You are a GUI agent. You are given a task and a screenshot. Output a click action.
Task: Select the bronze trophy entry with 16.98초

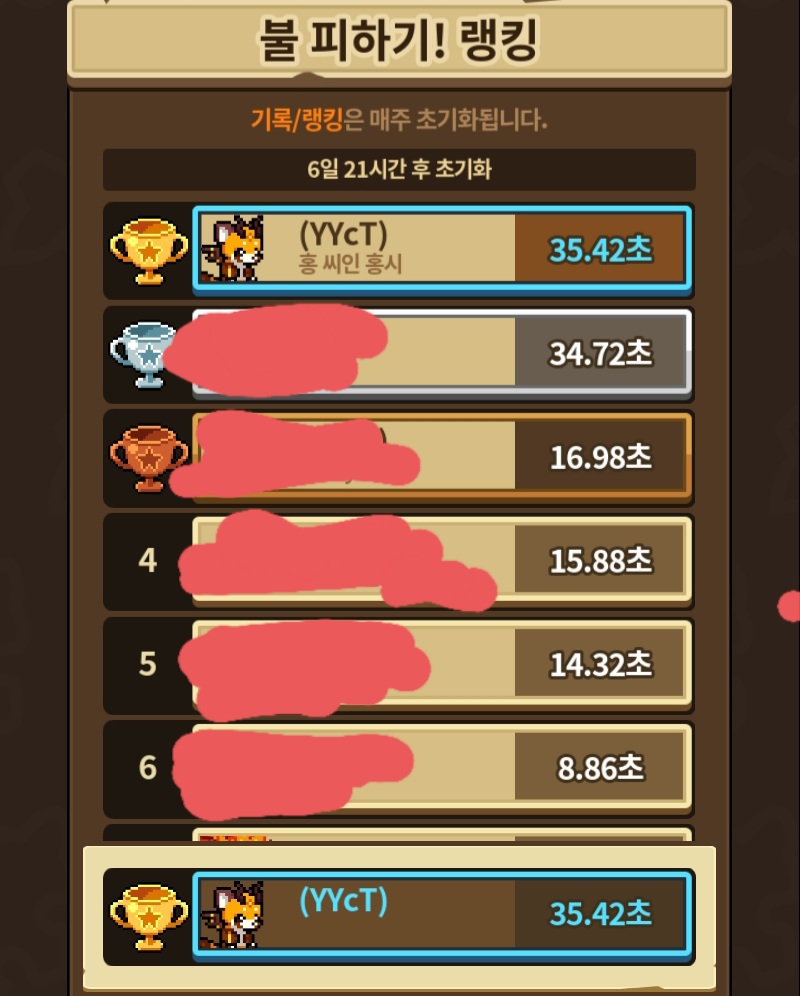coord(440,456)
